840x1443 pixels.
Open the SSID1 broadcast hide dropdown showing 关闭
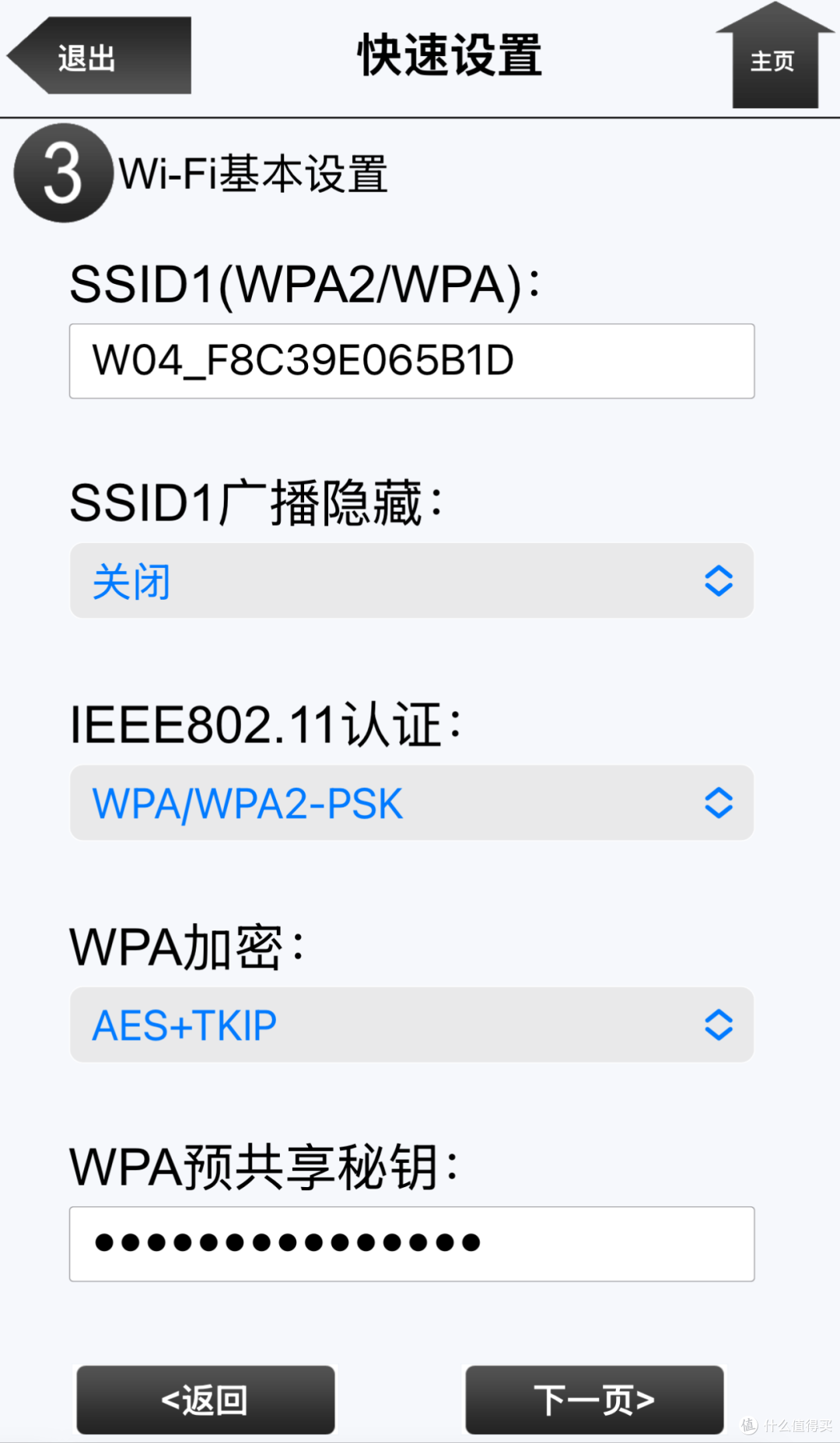pos(412,580)
